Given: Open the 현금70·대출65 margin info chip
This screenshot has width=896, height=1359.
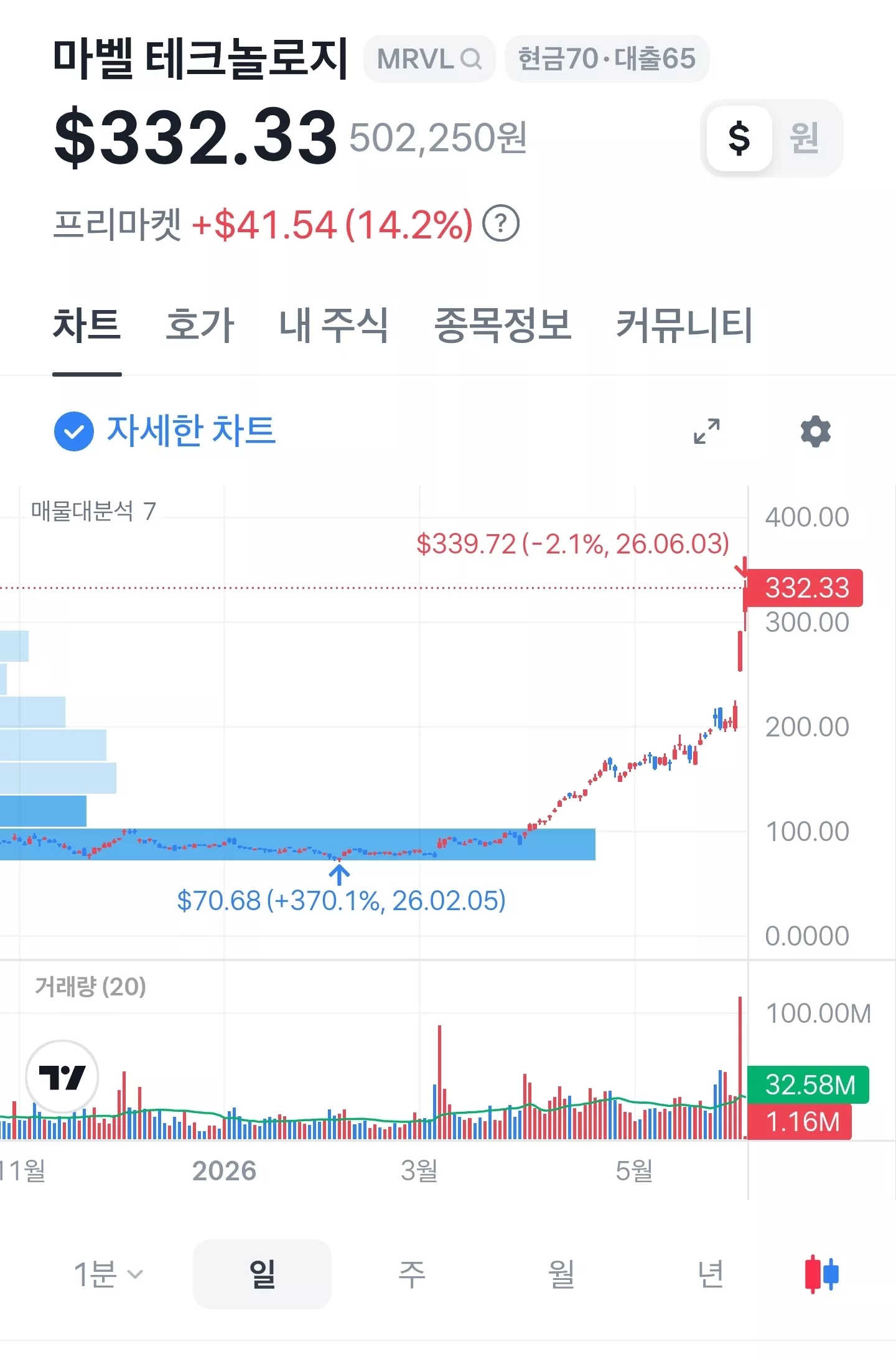Looking at the screenshot, I should tap(607, 59).
